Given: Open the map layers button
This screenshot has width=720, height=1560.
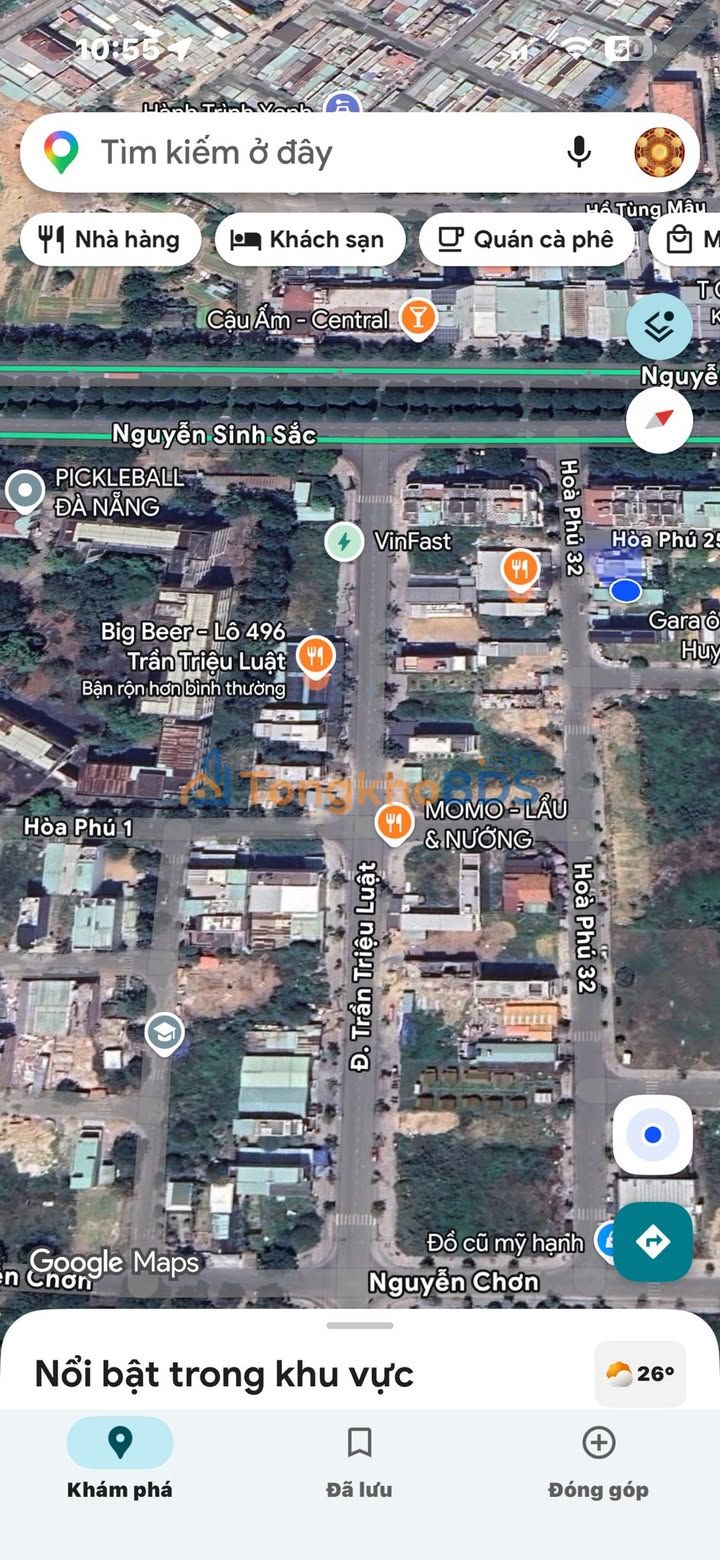Looking at the screenshot, I should 659,326.
